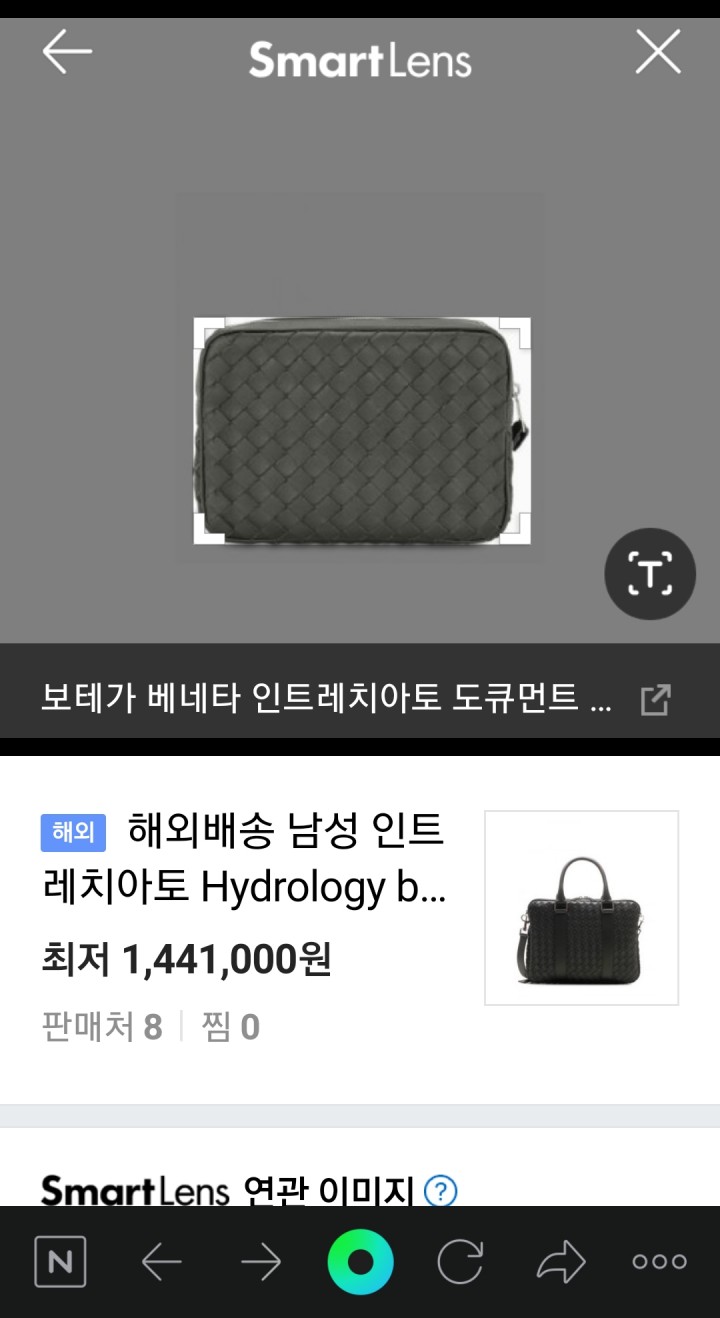
Task: Go to Naver home via N button
Action: coord(60,1262)
